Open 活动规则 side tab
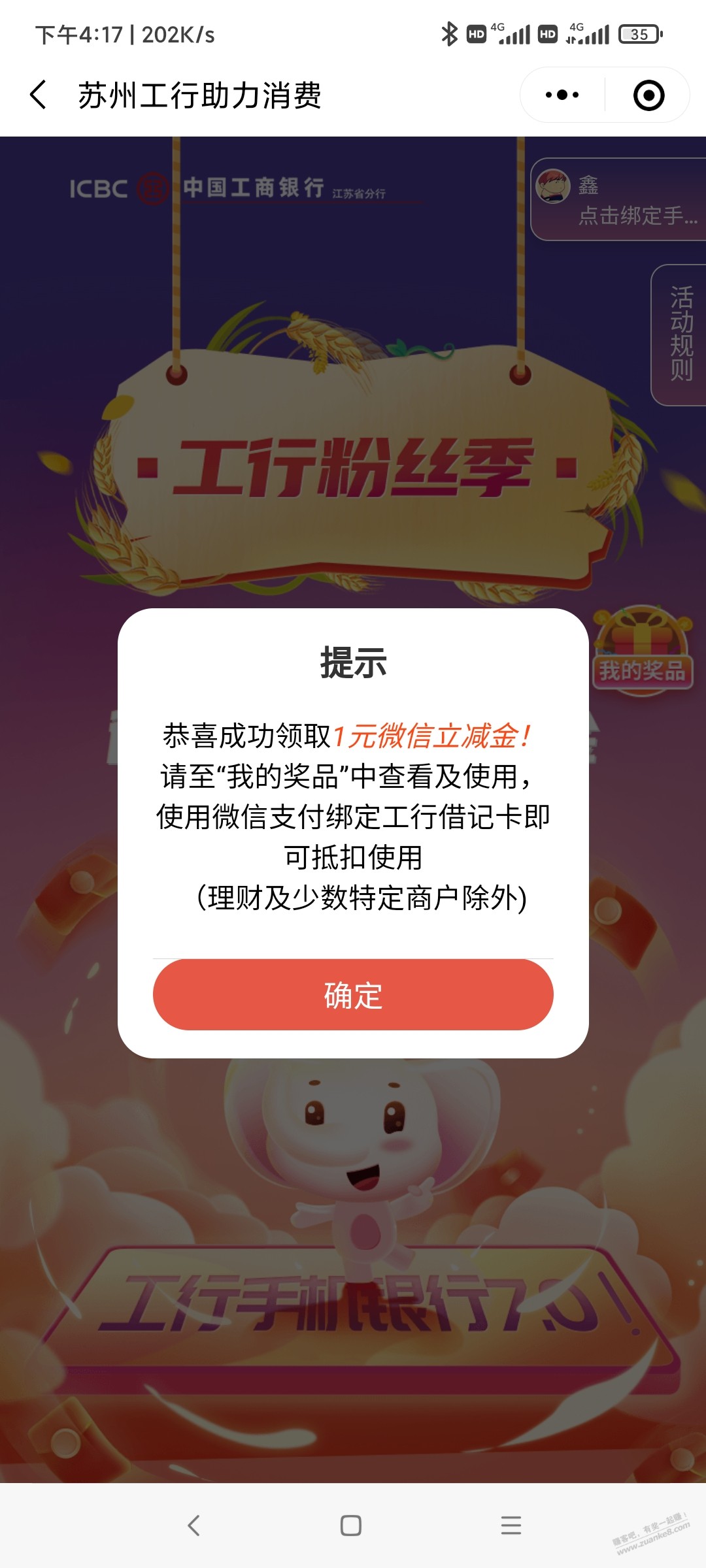The width and height of the screenshot is (706, 1568). point(680,335)
